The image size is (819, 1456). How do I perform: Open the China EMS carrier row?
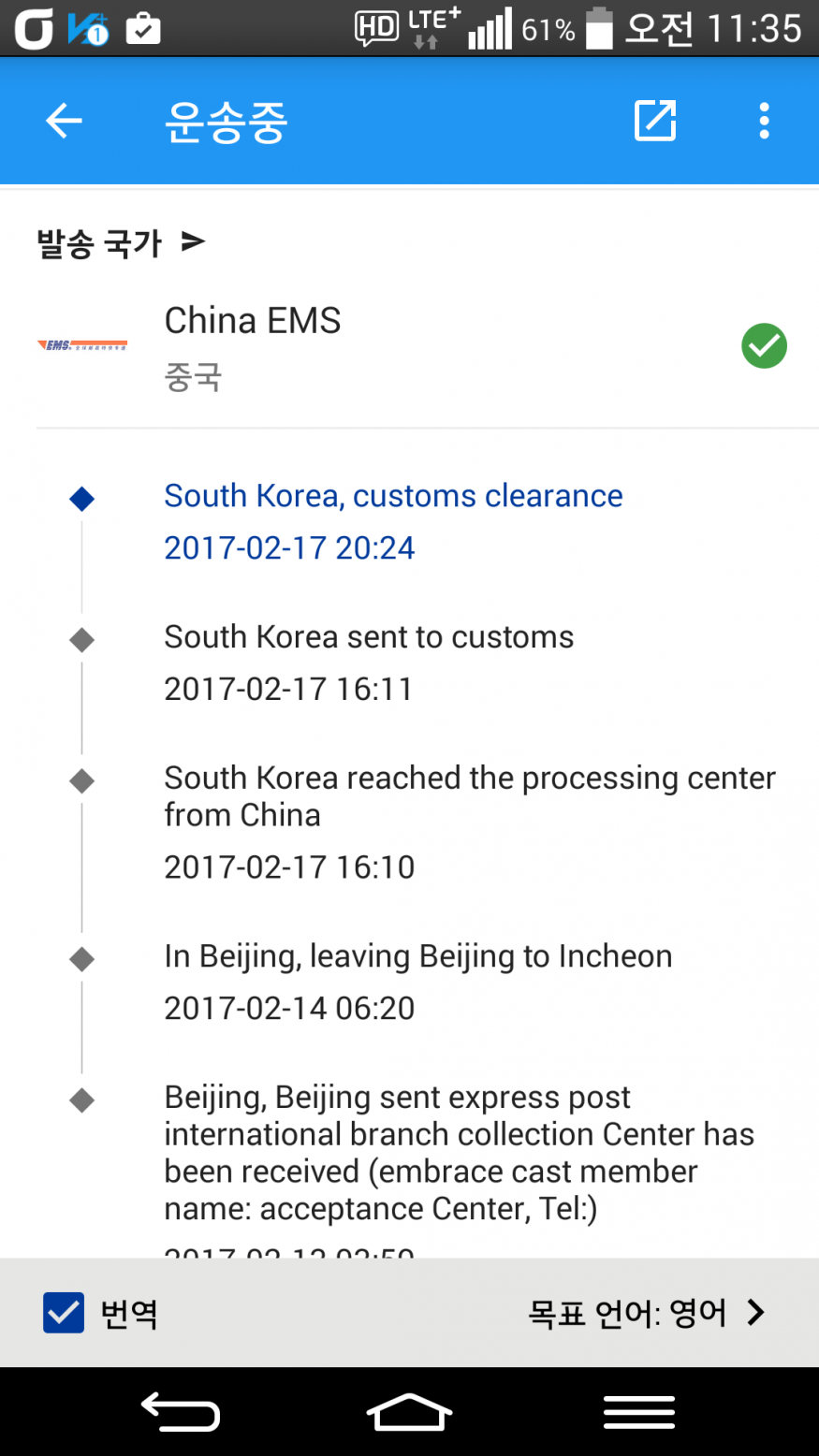coord(412,347)
